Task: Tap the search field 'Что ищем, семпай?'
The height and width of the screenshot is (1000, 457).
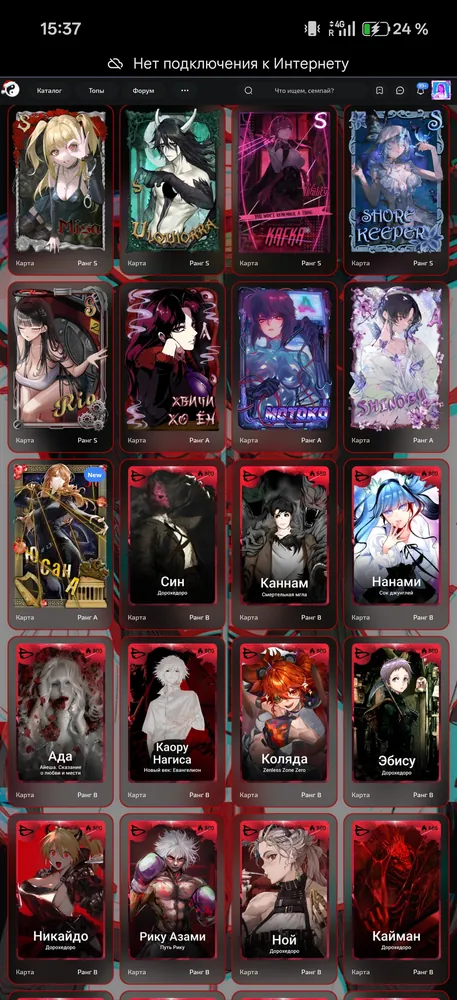Action: pyautogui.click(x=304, y=91)
